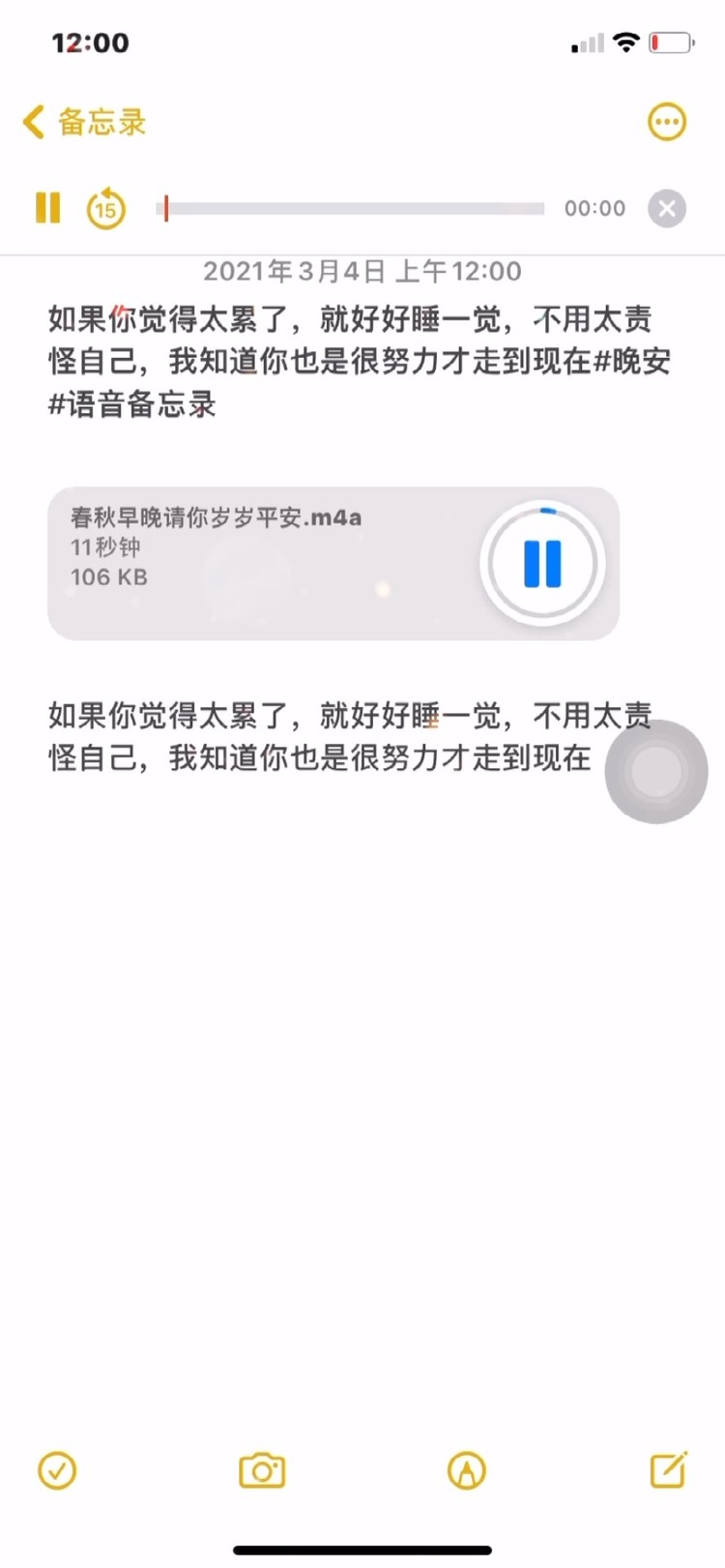Tap the 12:00 clock in status bar
This screenshot has height=1568, width=725.
pyautogui.click(x=92, y=43)
